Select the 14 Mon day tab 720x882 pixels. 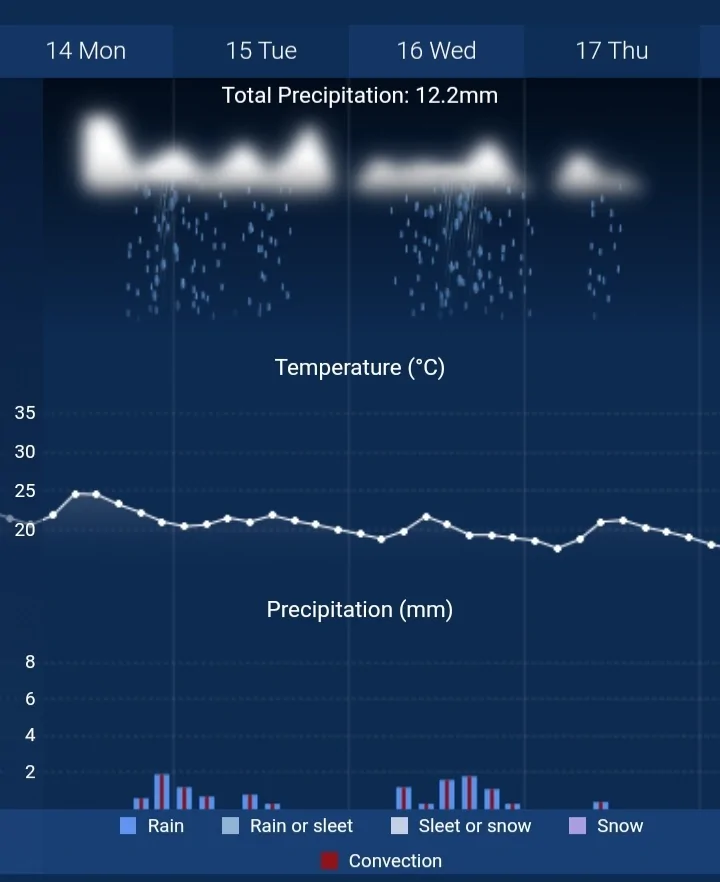coord(86,51)
